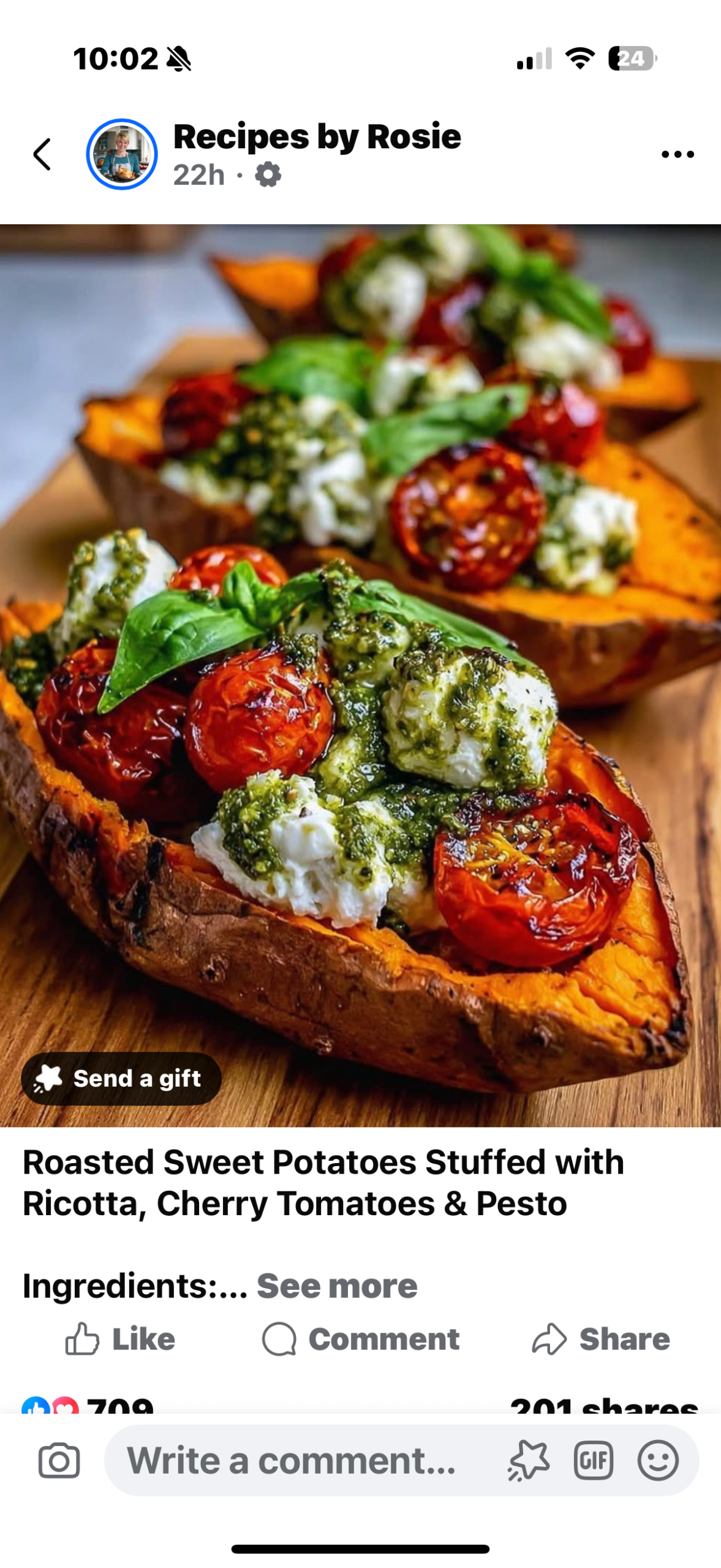The image size is (721, 1568).
Task: Open Recipes by Rosie profile picture
Action: coord(122,154)
